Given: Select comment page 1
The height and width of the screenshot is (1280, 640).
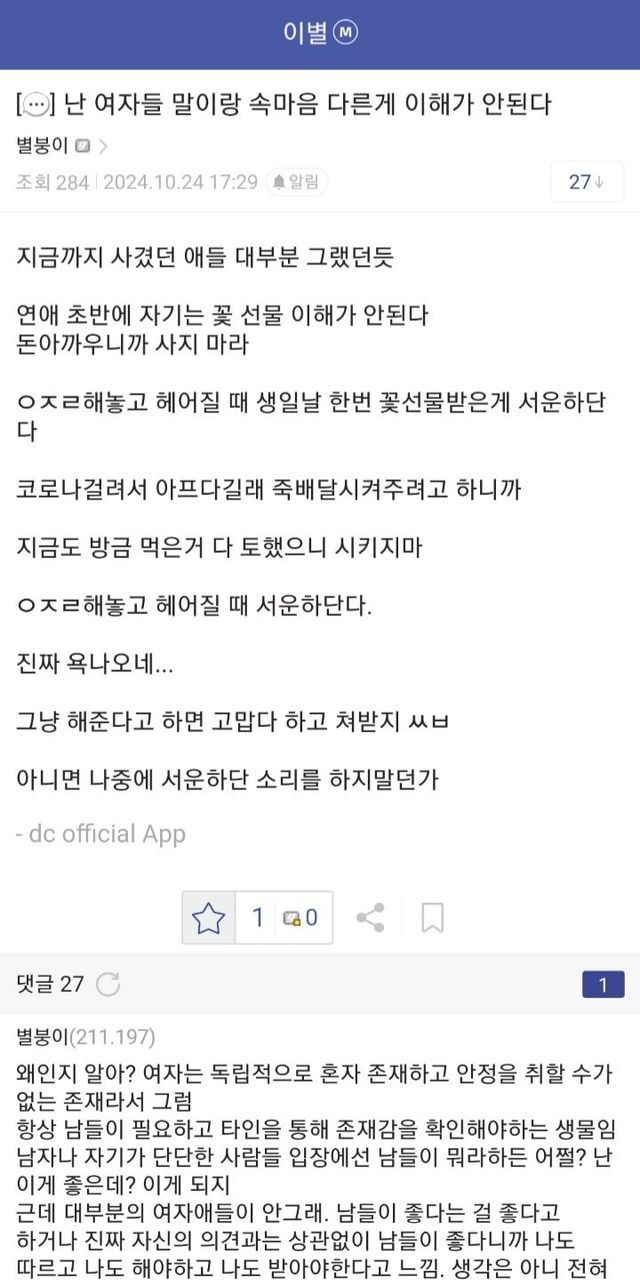Looking at the screenshot, I should coord(602,985).
